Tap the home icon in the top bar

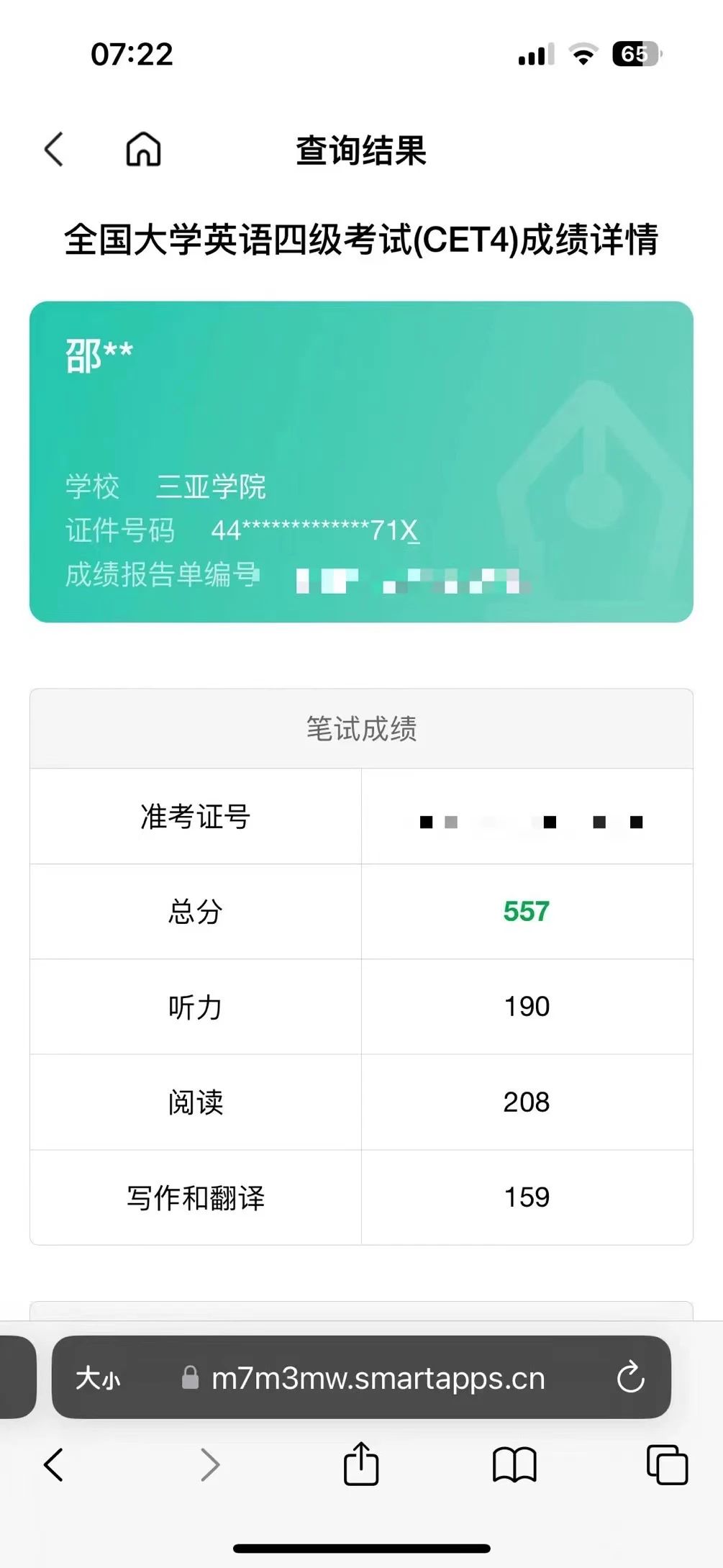[142, 150]
